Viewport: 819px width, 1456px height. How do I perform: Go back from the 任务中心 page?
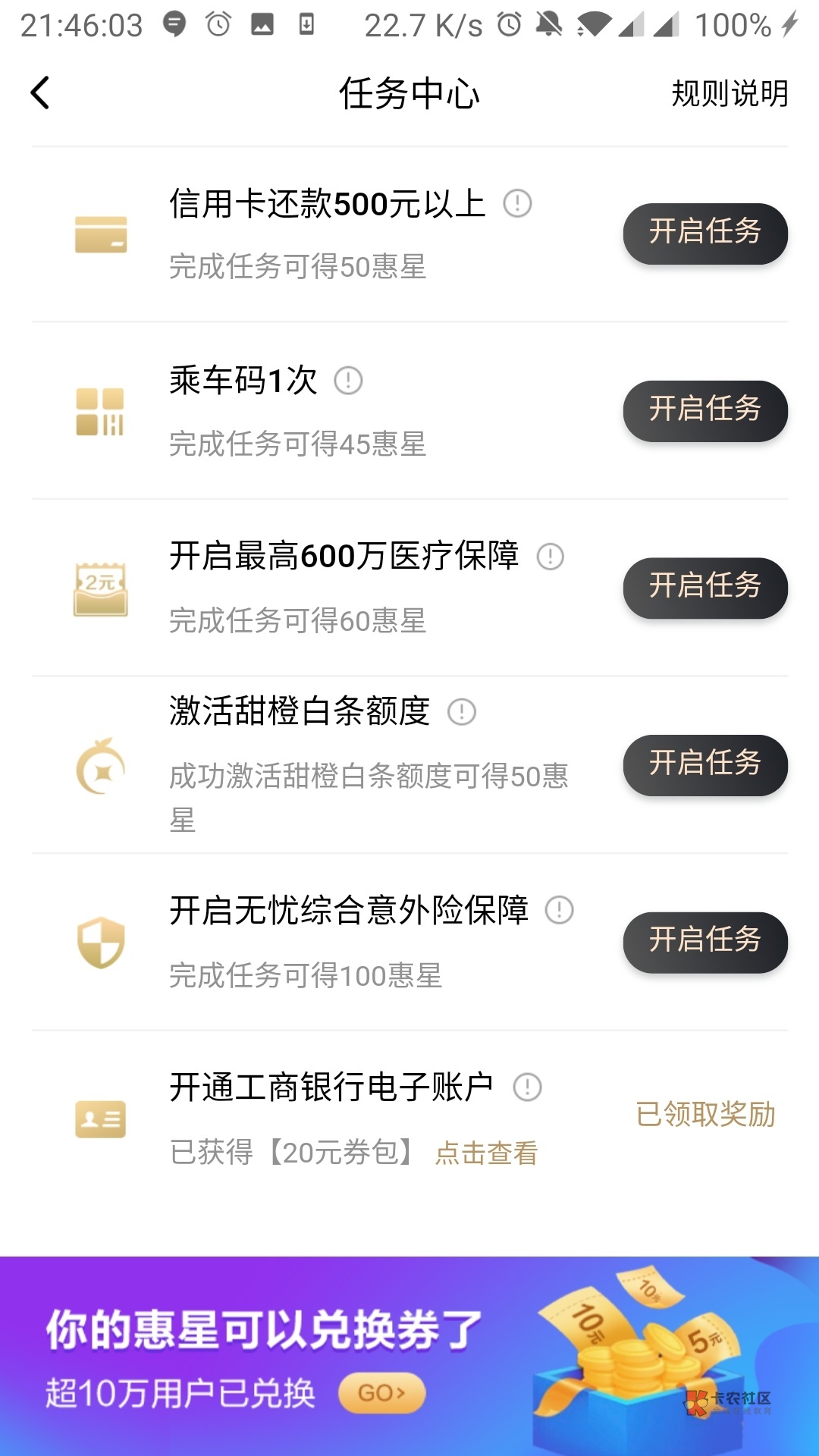tap(40, 93)
